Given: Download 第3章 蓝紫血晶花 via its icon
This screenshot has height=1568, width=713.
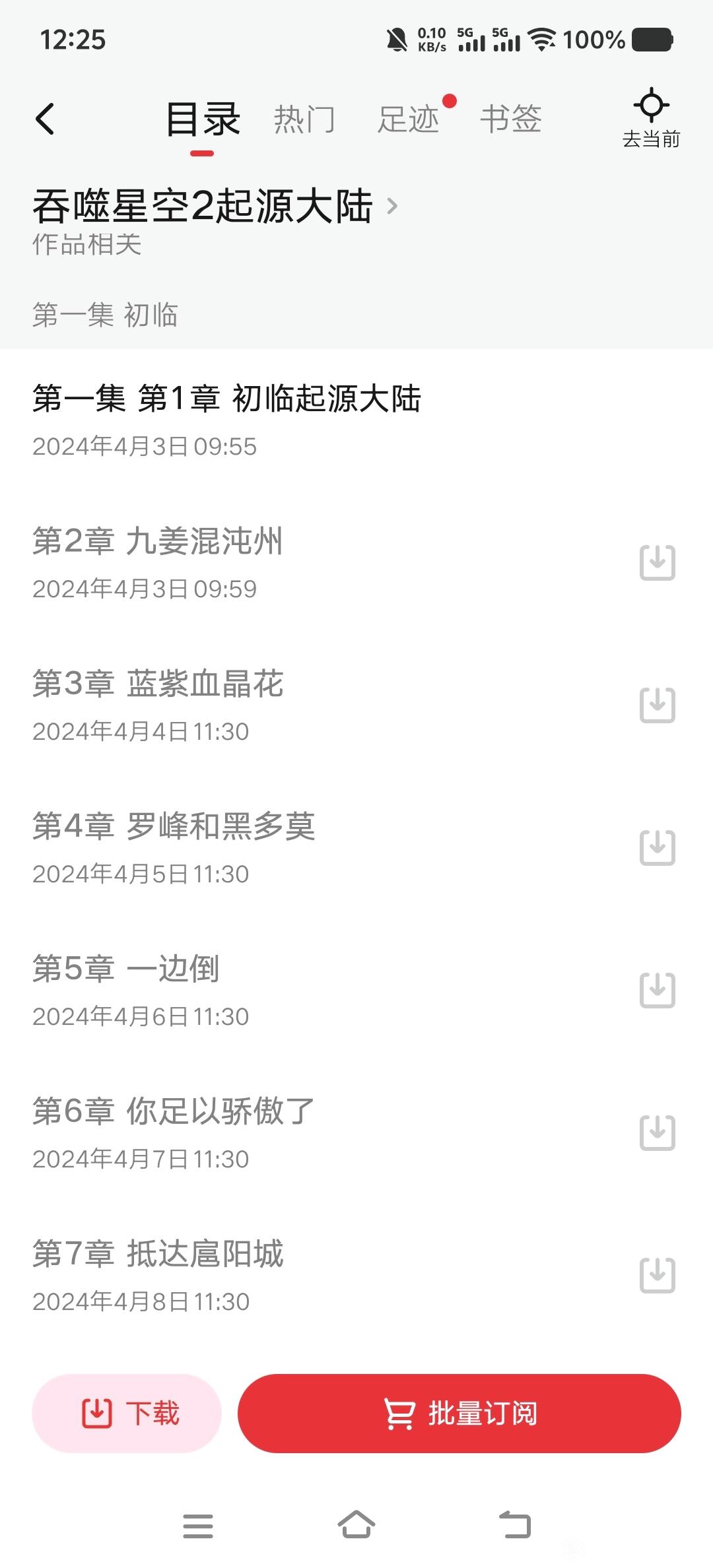Looking at the screenshot, I should 658,705.
